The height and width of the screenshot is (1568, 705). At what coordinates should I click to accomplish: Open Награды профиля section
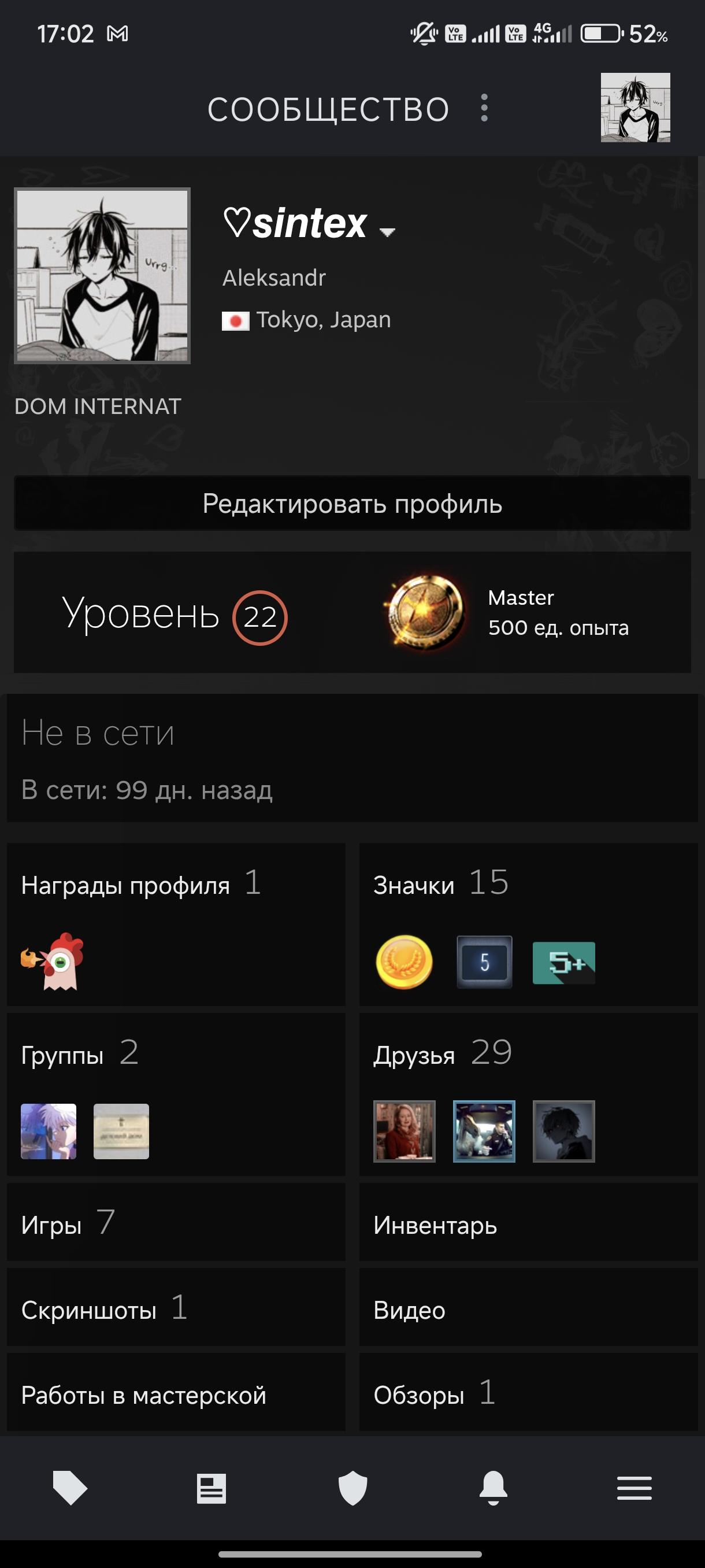(x=176, y=924)
